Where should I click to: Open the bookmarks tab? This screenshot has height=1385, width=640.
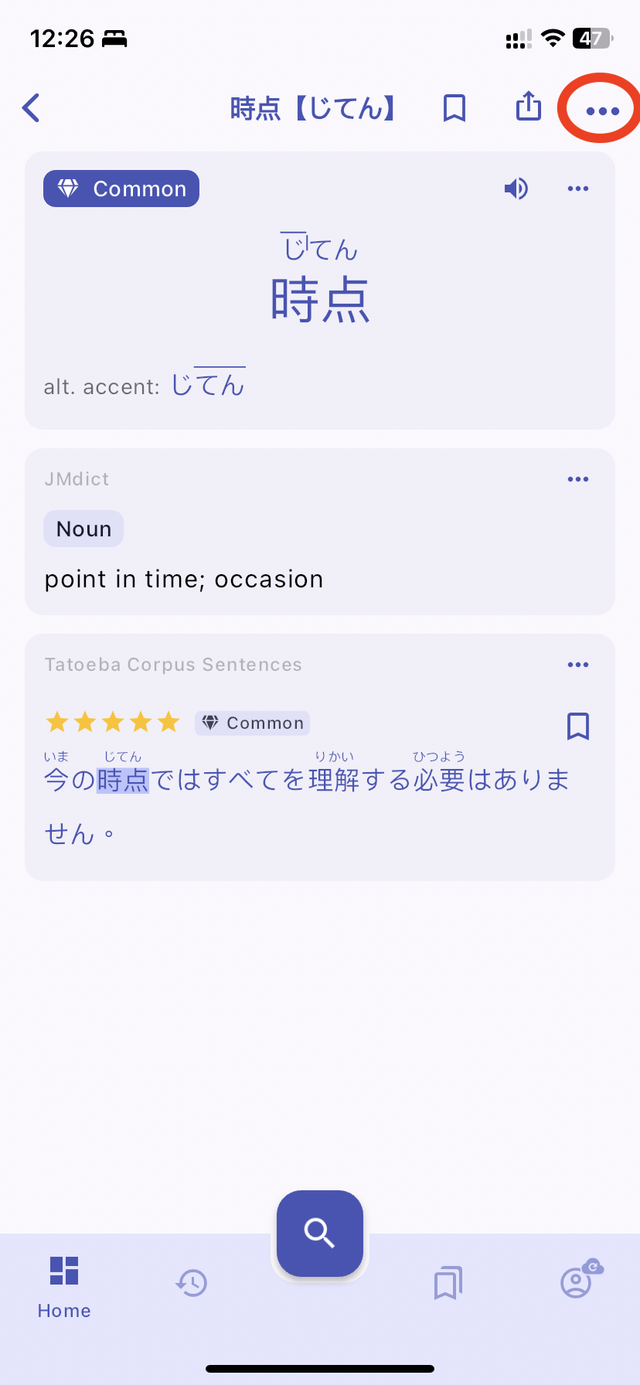448,1283
